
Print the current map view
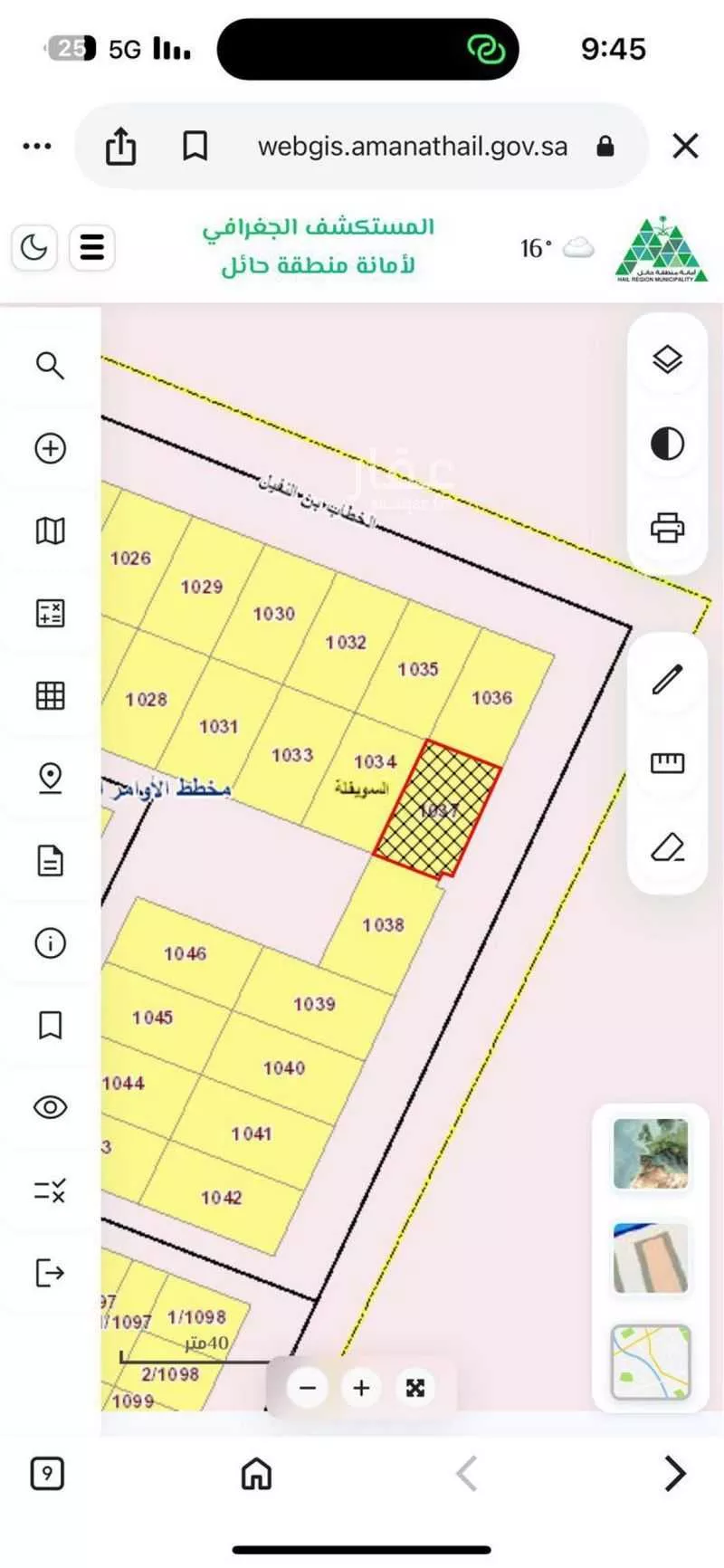click(667, 527)
